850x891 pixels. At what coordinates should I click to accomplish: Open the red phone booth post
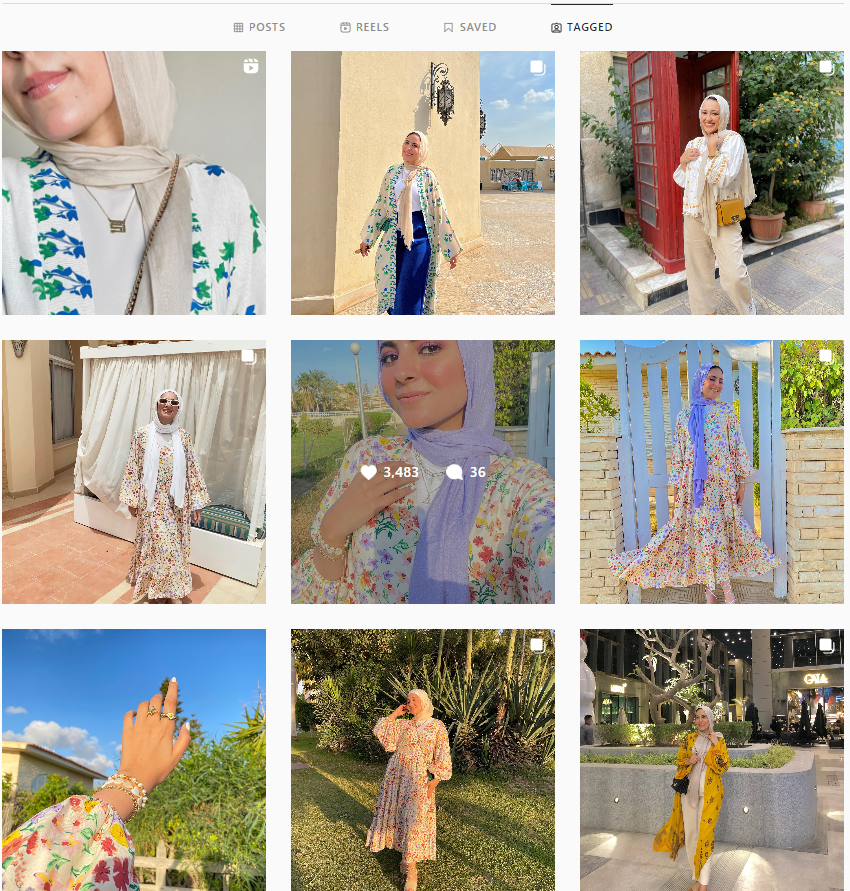click(x=711, y=183)
